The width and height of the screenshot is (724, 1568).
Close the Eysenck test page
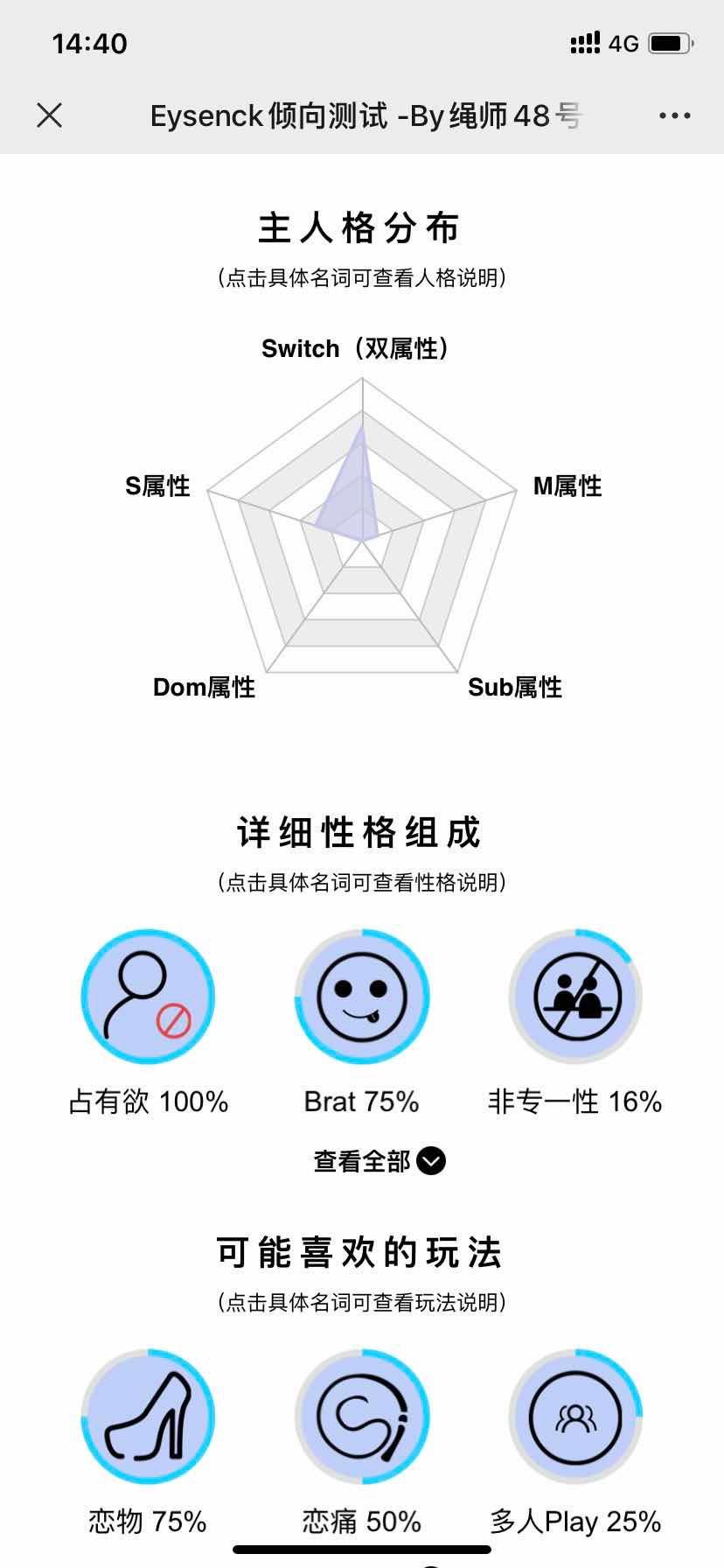point(50,115)
